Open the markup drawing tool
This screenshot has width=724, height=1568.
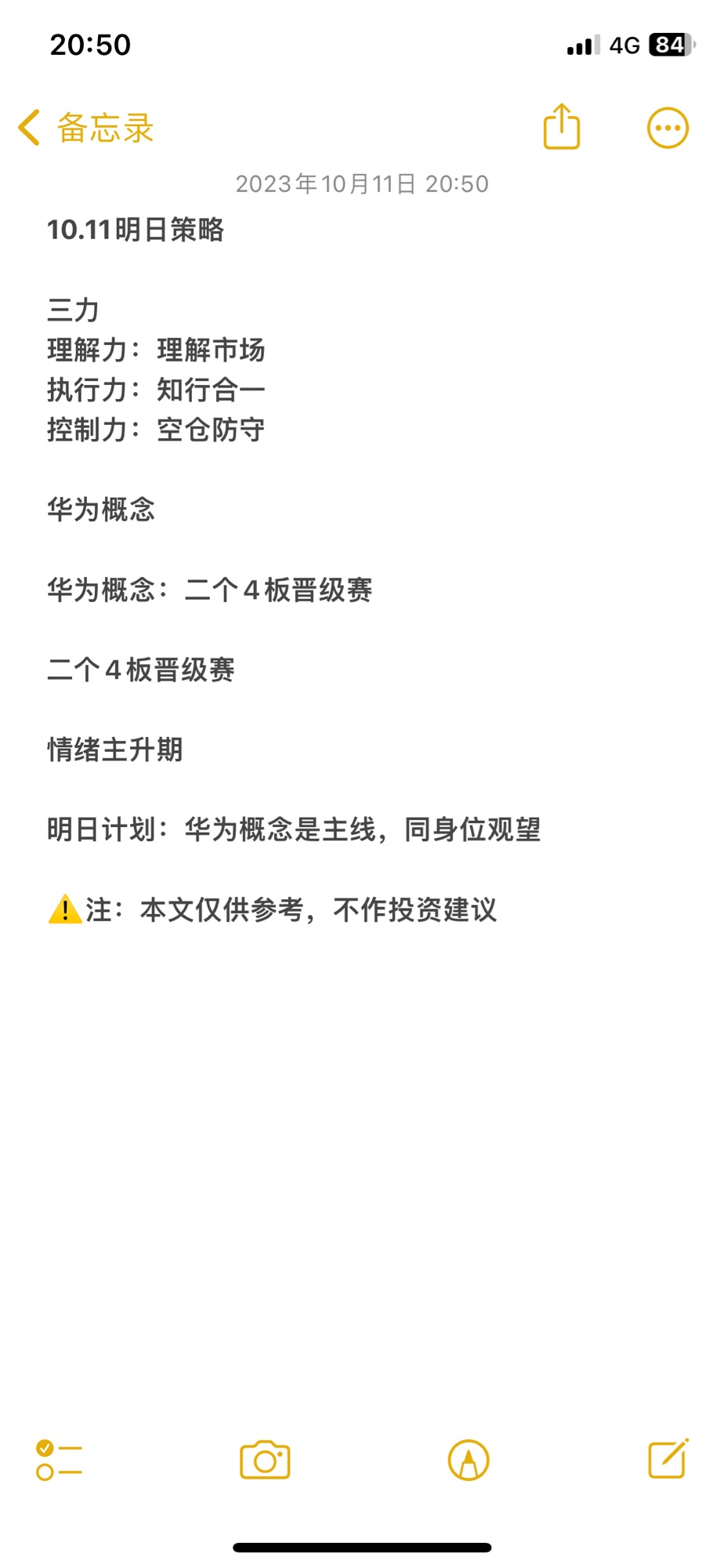pyautogui.click(x=469, y=1460)
